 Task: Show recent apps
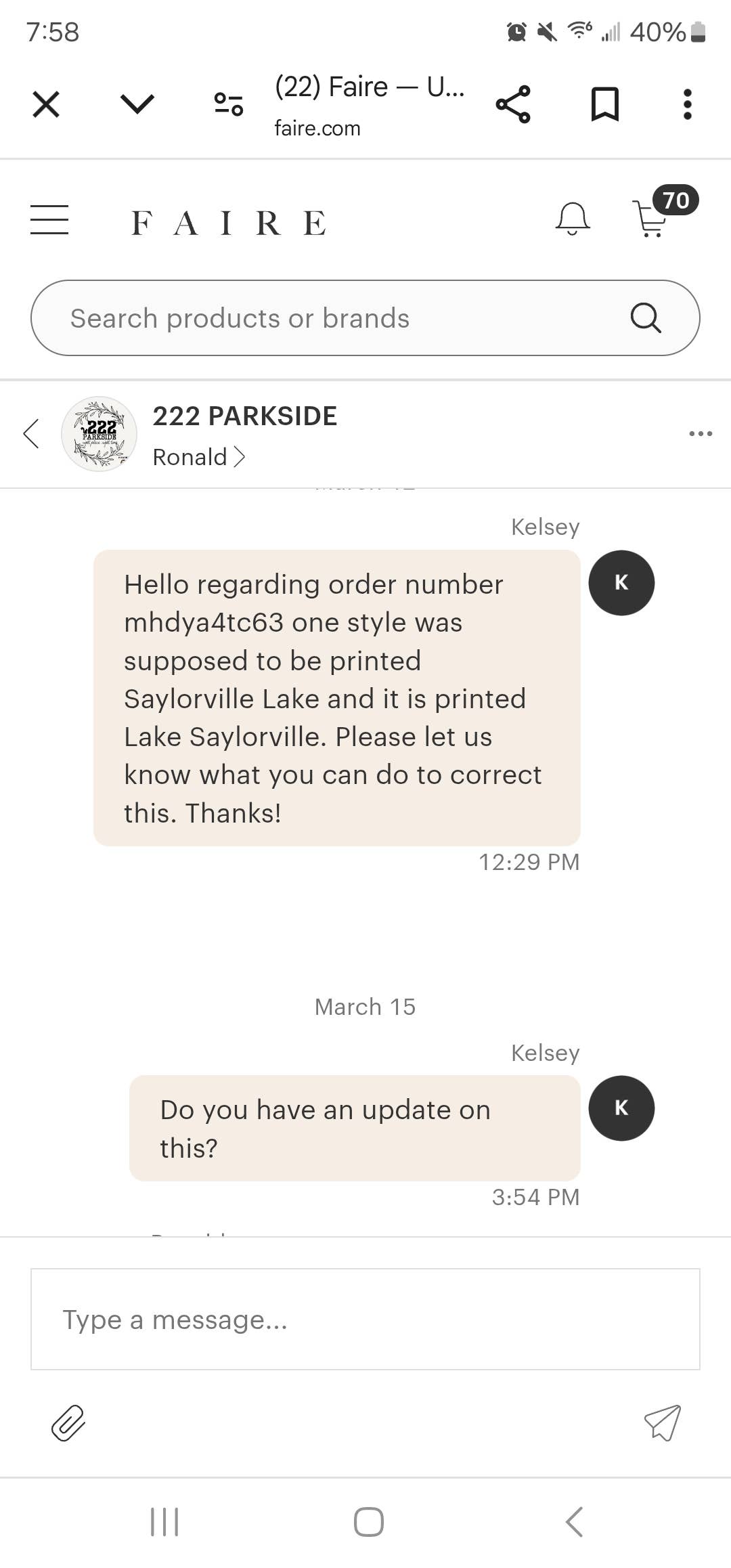tap(164, 1522)
